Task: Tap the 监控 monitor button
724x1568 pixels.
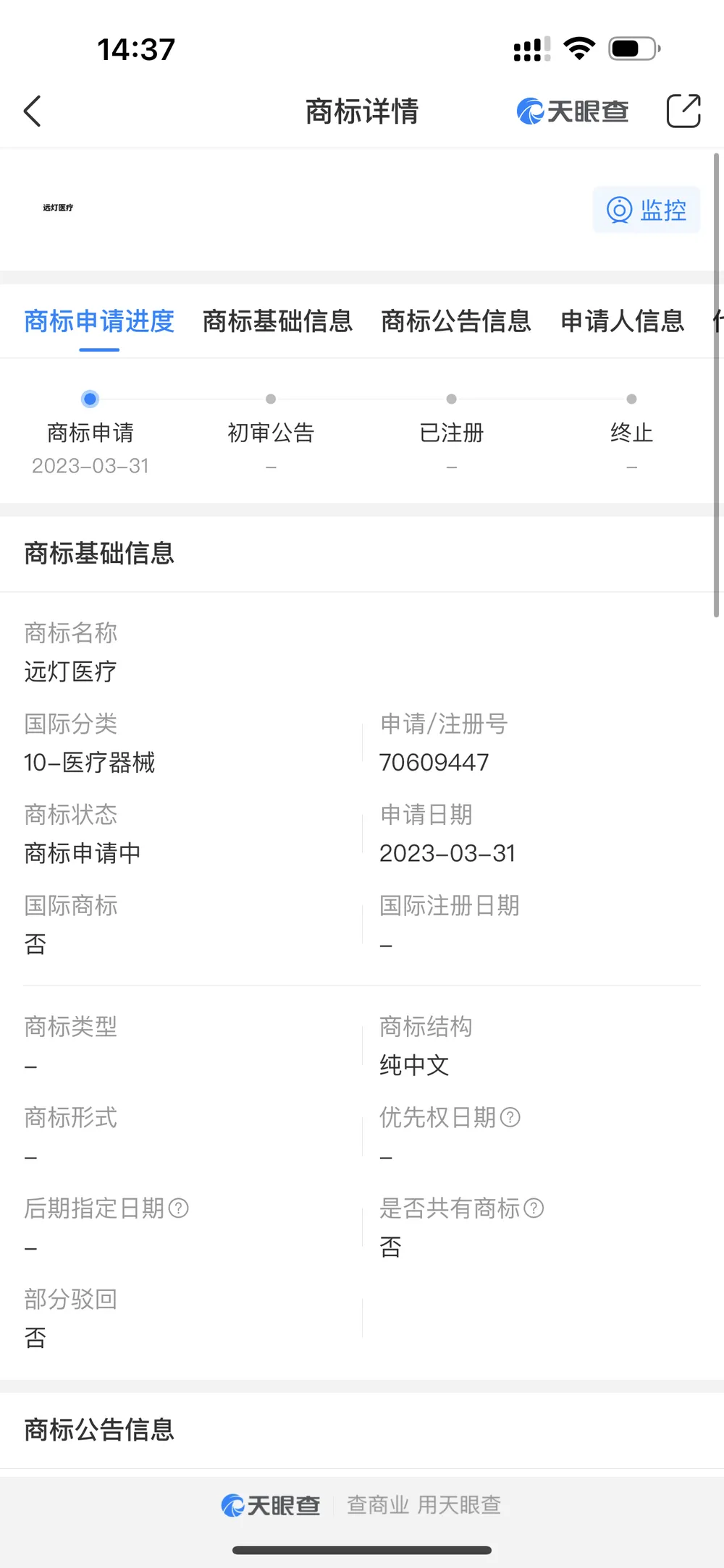Action: tap(647, 210)
